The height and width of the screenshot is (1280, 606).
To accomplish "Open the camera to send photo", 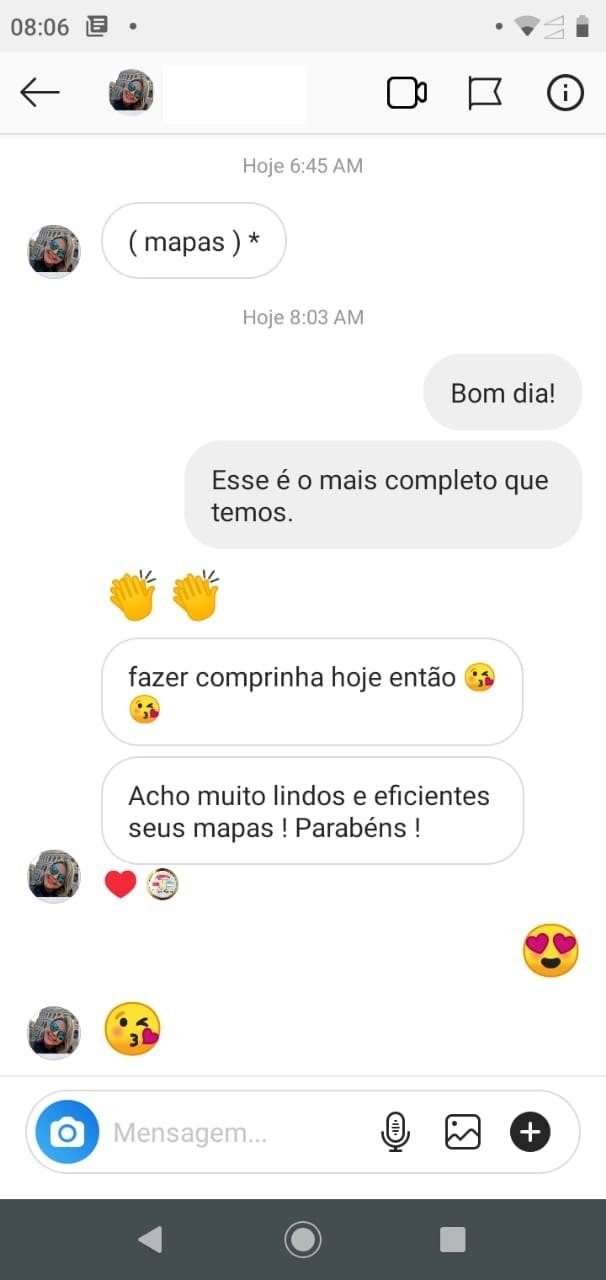I will pyautogui.click(x=67, y=1132).
